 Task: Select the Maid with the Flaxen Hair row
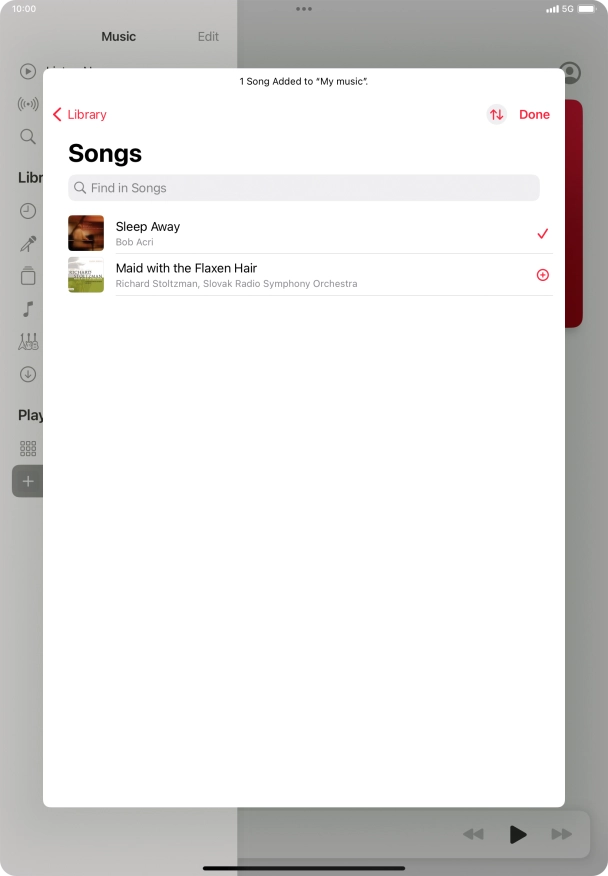pyautogui.click(x=300, y=275)
